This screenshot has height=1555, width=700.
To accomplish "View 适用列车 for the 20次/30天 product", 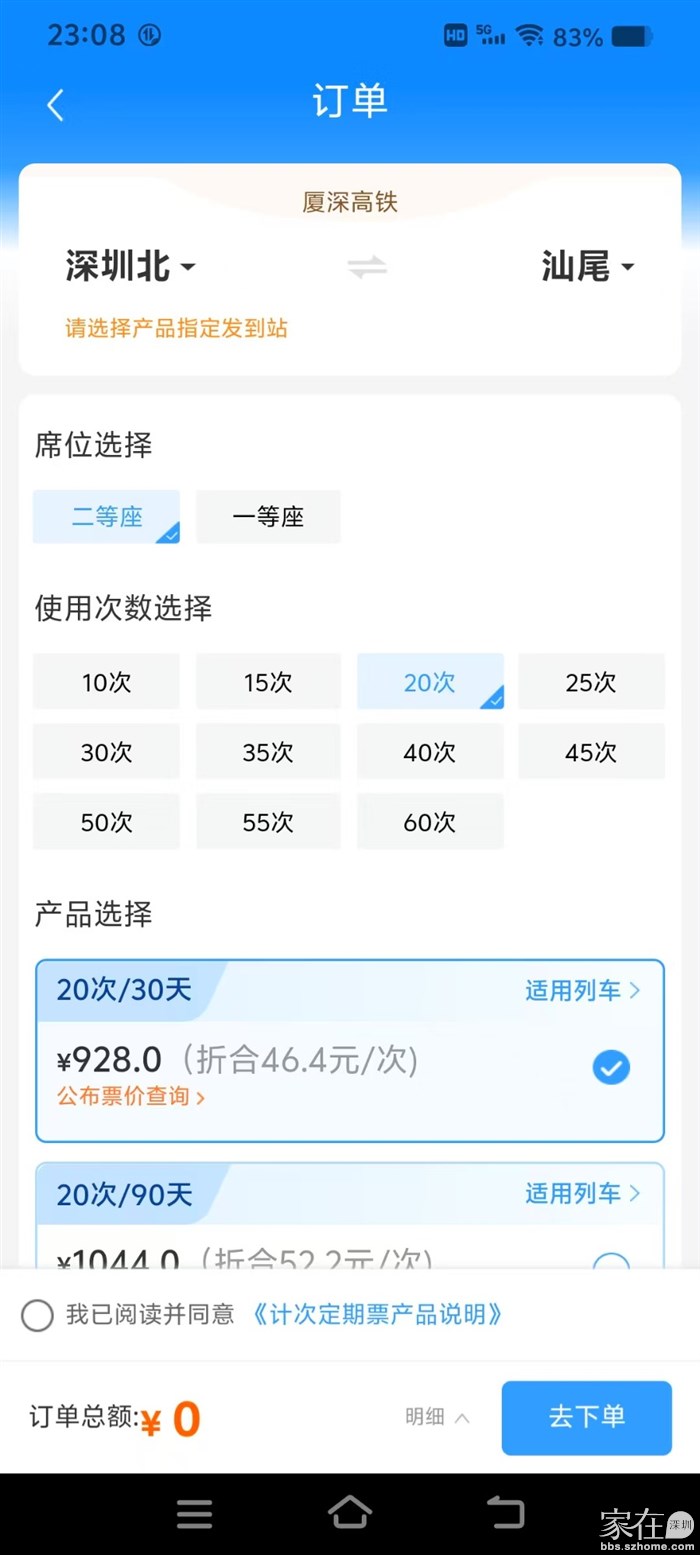I will [x=582, y=991].
